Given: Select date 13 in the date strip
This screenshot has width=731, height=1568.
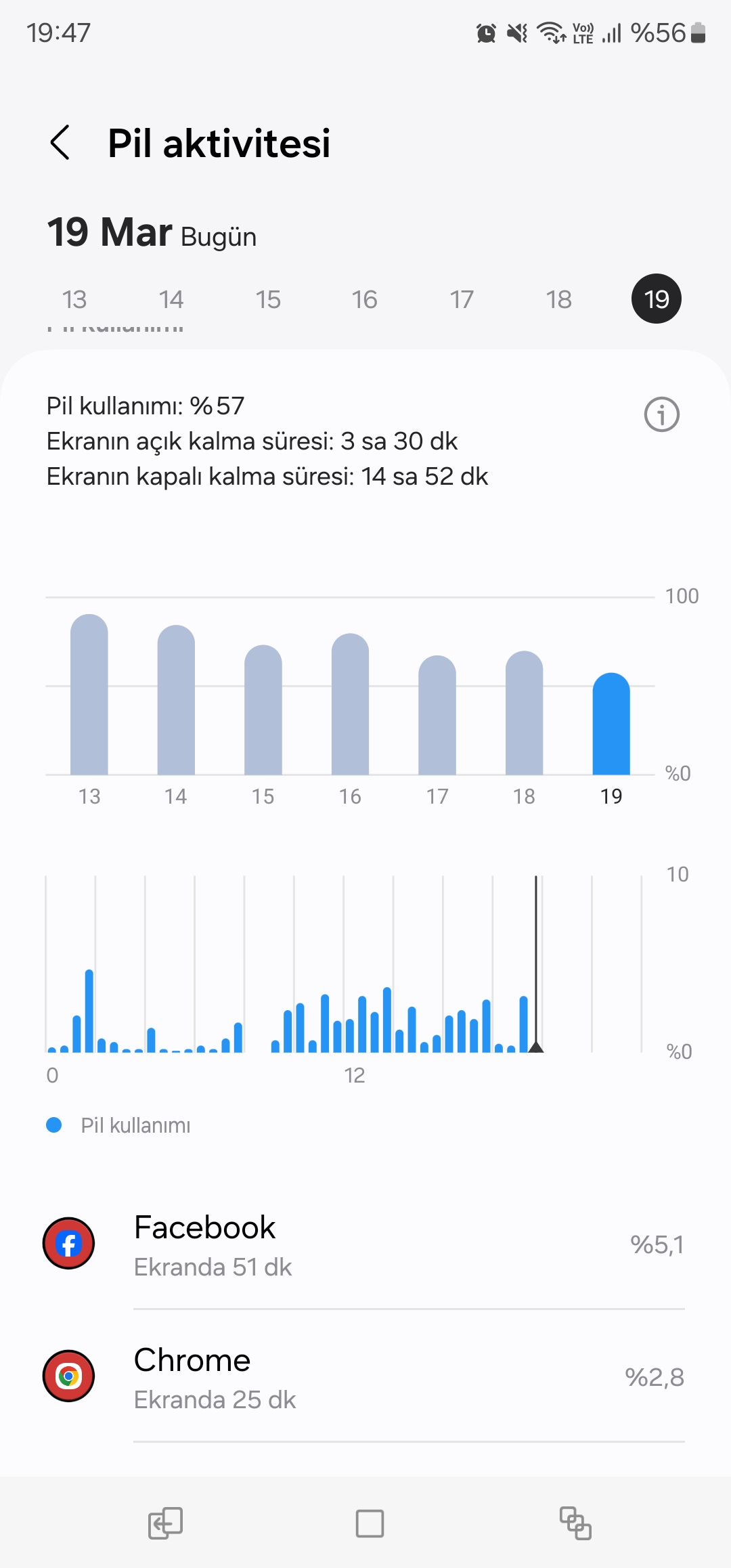Looking at the screenshot, I should pyautogui.click(x=74, y=299).
